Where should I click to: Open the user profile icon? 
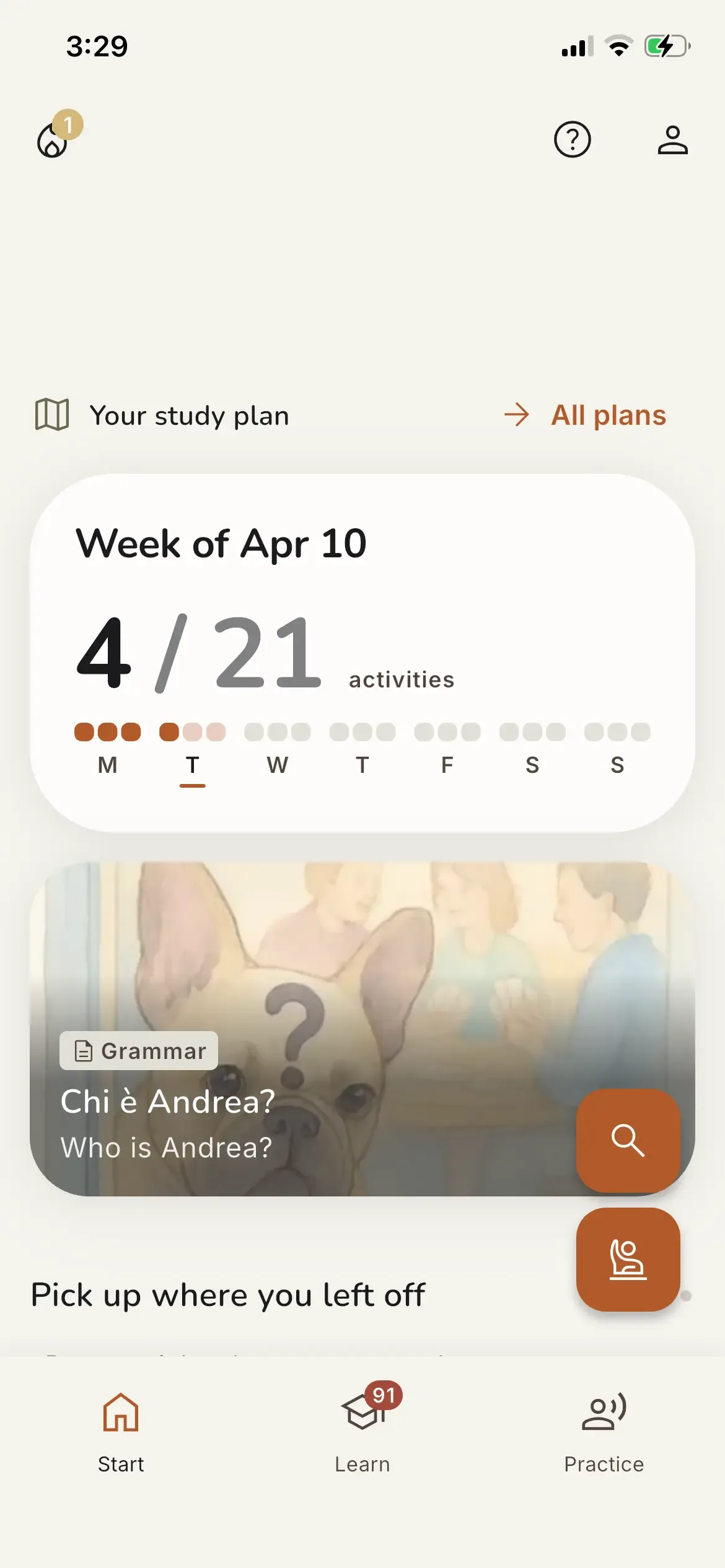[672, 139]
